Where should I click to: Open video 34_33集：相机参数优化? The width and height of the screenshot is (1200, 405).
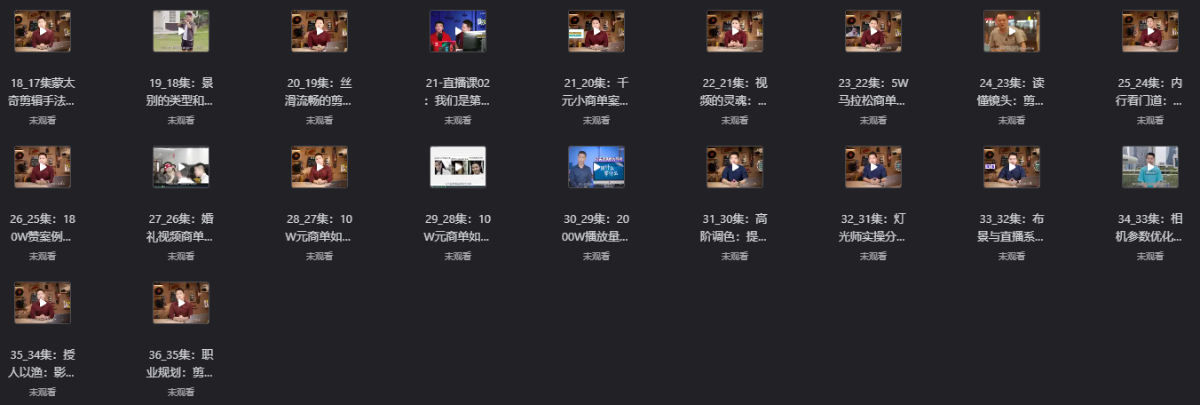[1150, 167]
